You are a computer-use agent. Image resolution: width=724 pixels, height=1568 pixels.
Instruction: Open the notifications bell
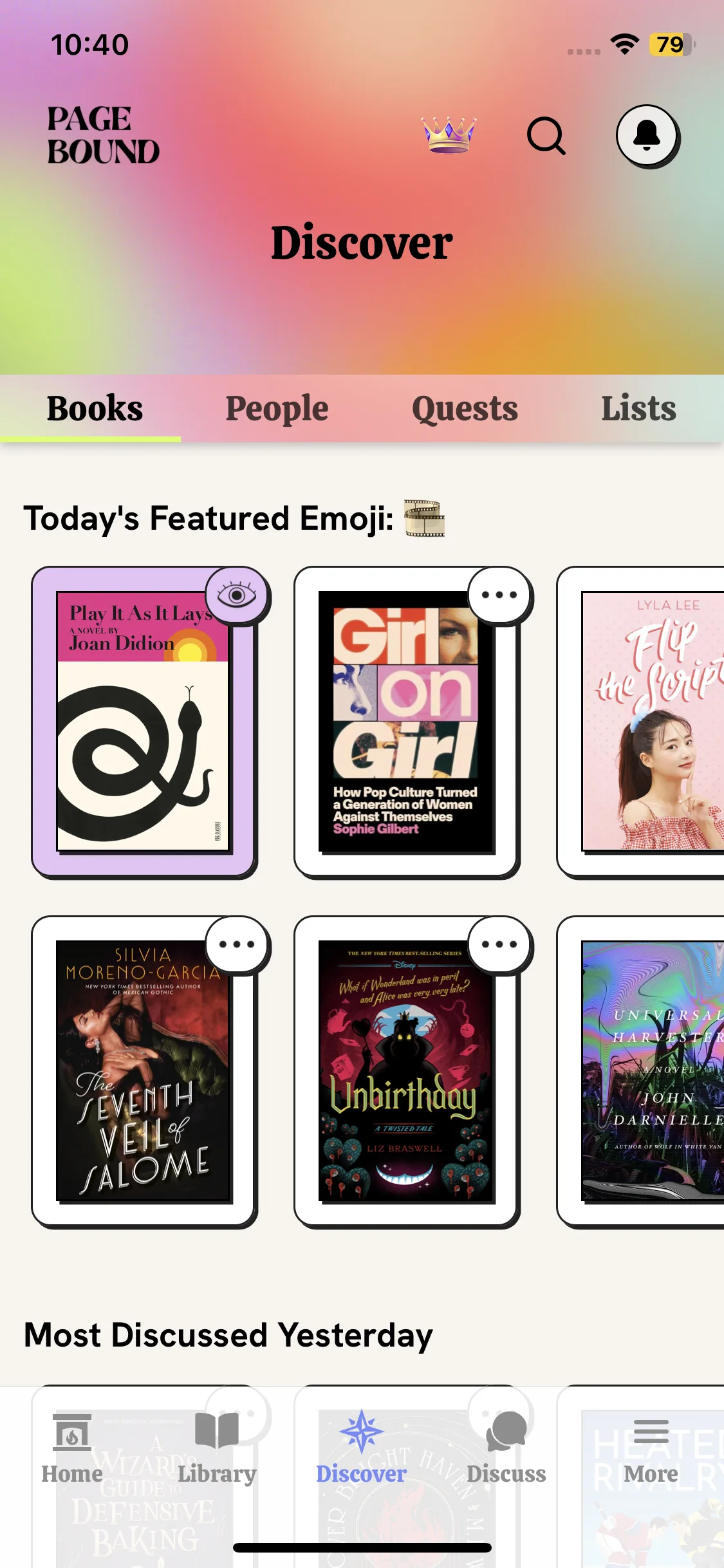(x=647, y=135)
